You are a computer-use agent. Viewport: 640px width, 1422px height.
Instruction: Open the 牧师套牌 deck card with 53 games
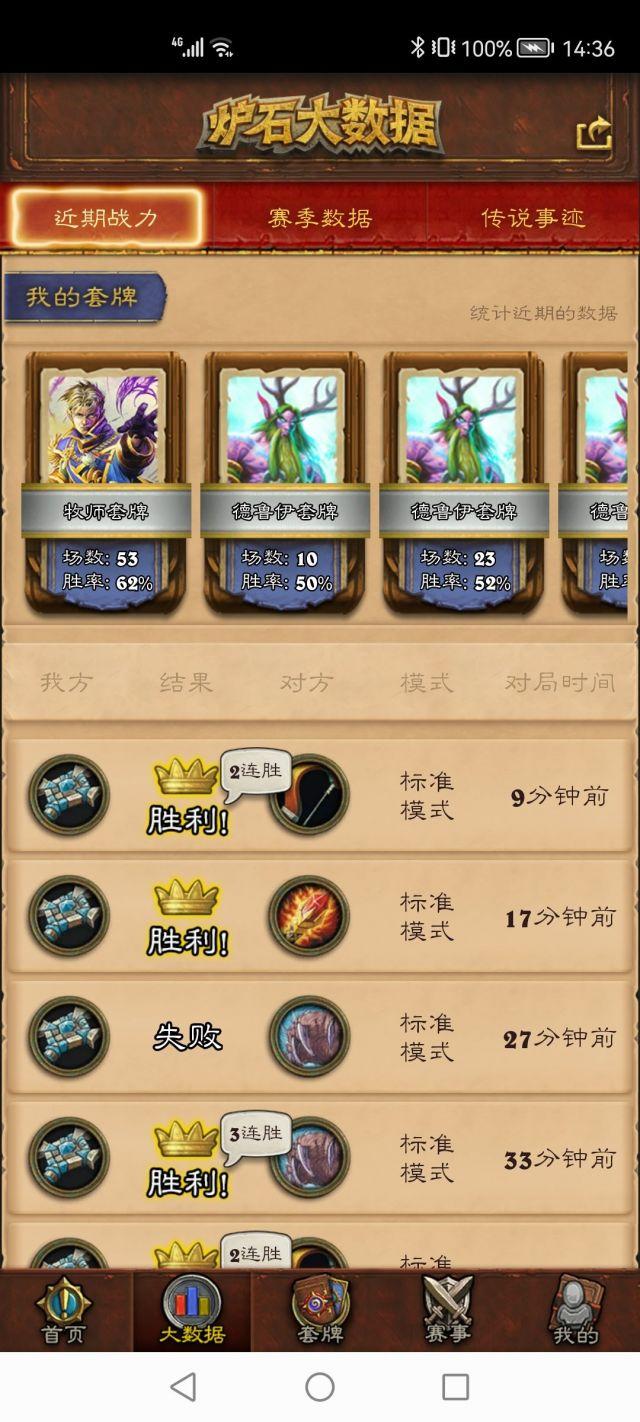(106, 483)
